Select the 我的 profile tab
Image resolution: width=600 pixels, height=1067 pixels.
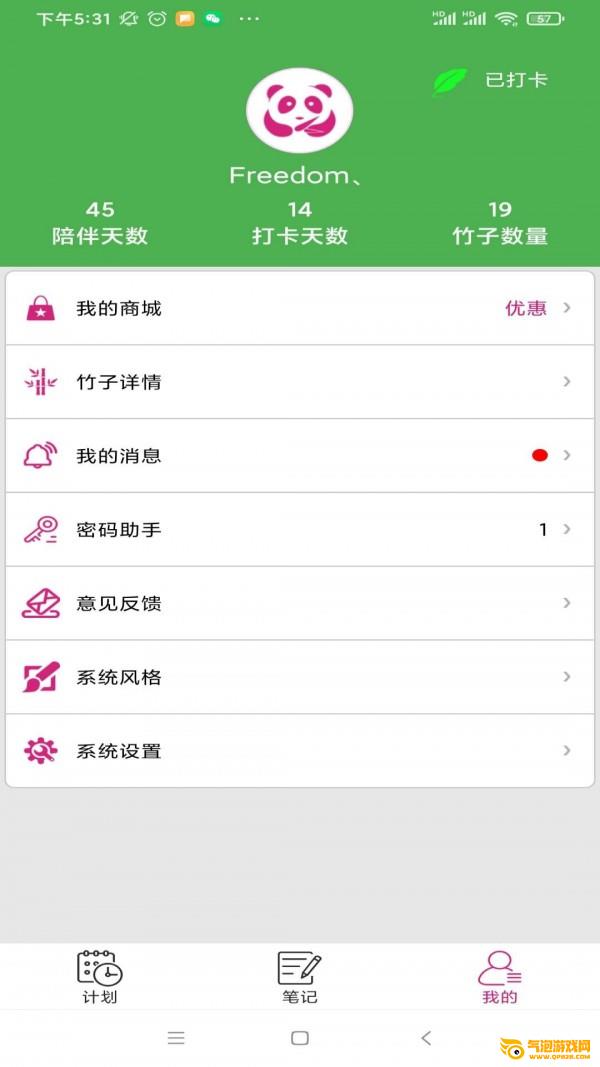499,977
